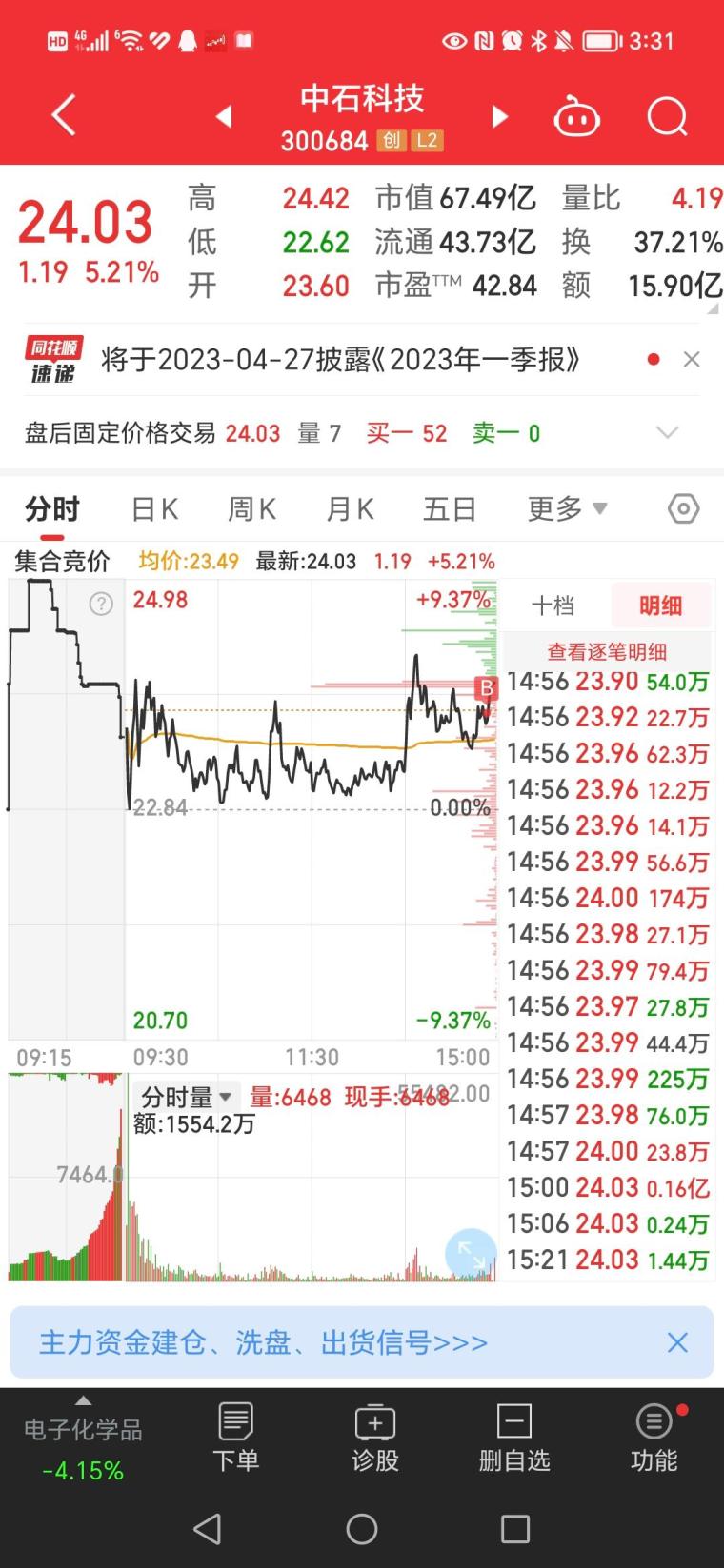Viewport: 724px width, 1568px height.
Task: Go back using the top-left arrow
Action: pyautogui.click(x=64, y=116)
